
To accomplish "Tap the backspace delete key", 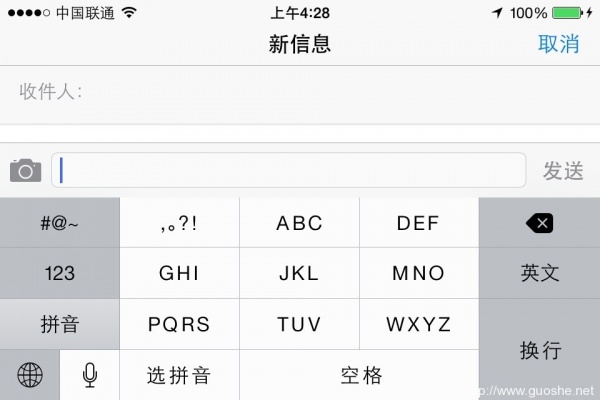I will (539, 223).
